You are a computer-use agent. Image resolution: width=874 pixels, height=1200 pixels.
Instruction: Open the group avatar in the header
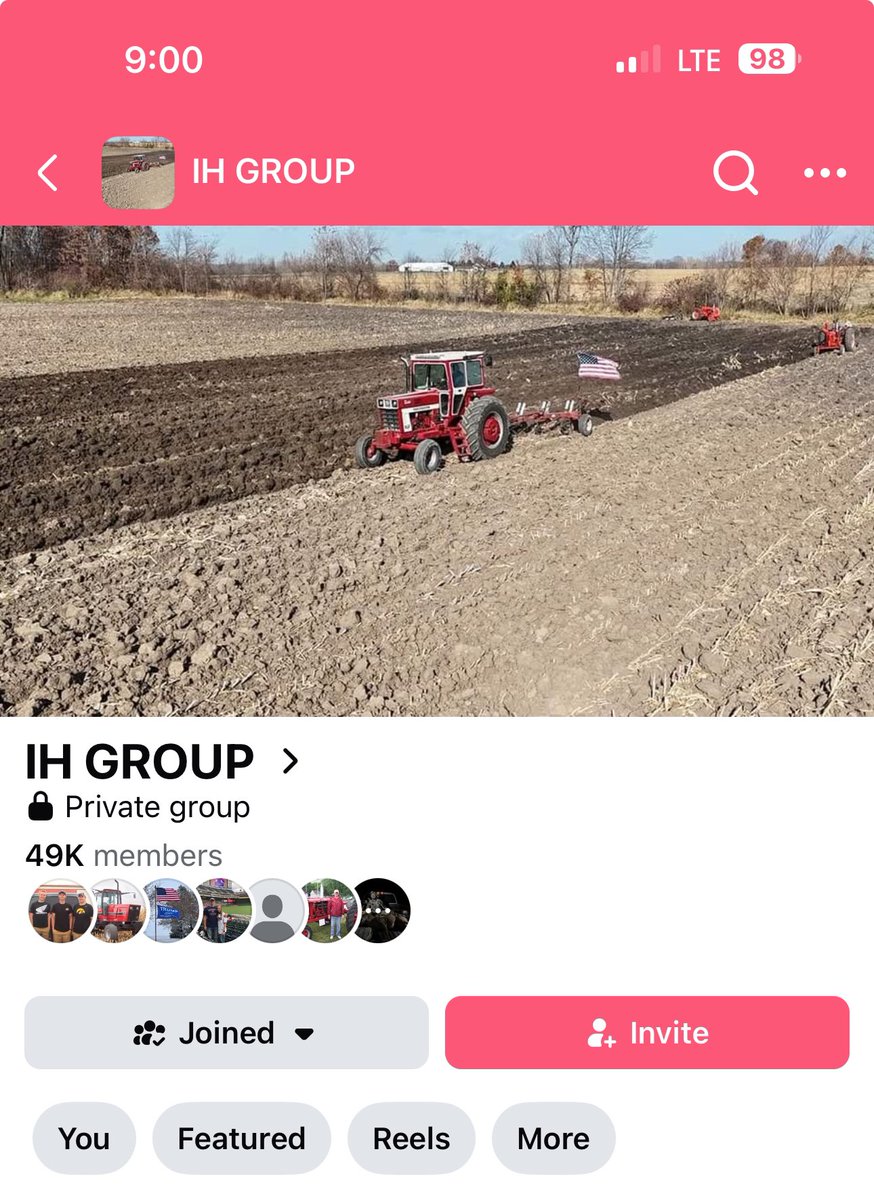pyautogui.click(x=138, y=173)
